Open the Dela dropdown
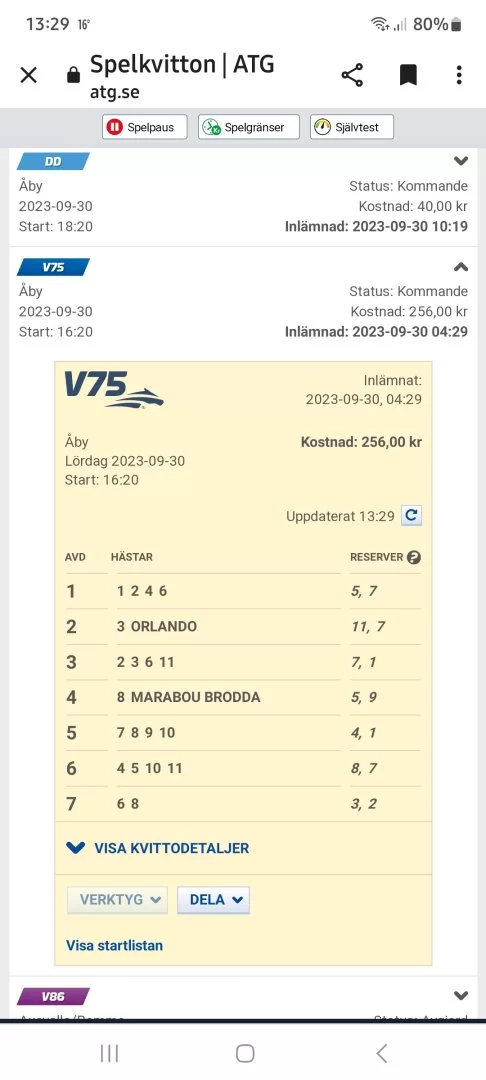486x1080 pixels. point(213,900)
